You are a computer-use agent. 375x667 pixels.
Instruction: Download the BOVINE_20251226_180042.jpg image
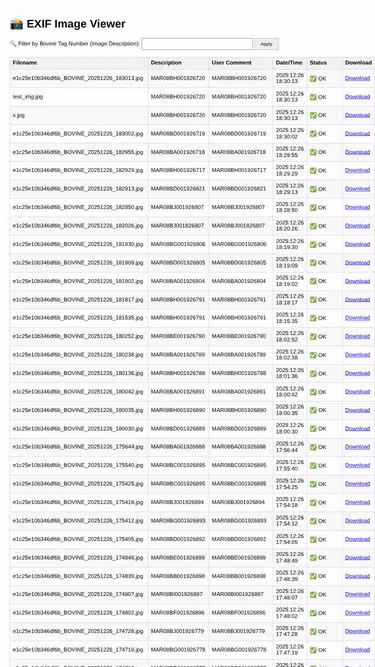357,391
